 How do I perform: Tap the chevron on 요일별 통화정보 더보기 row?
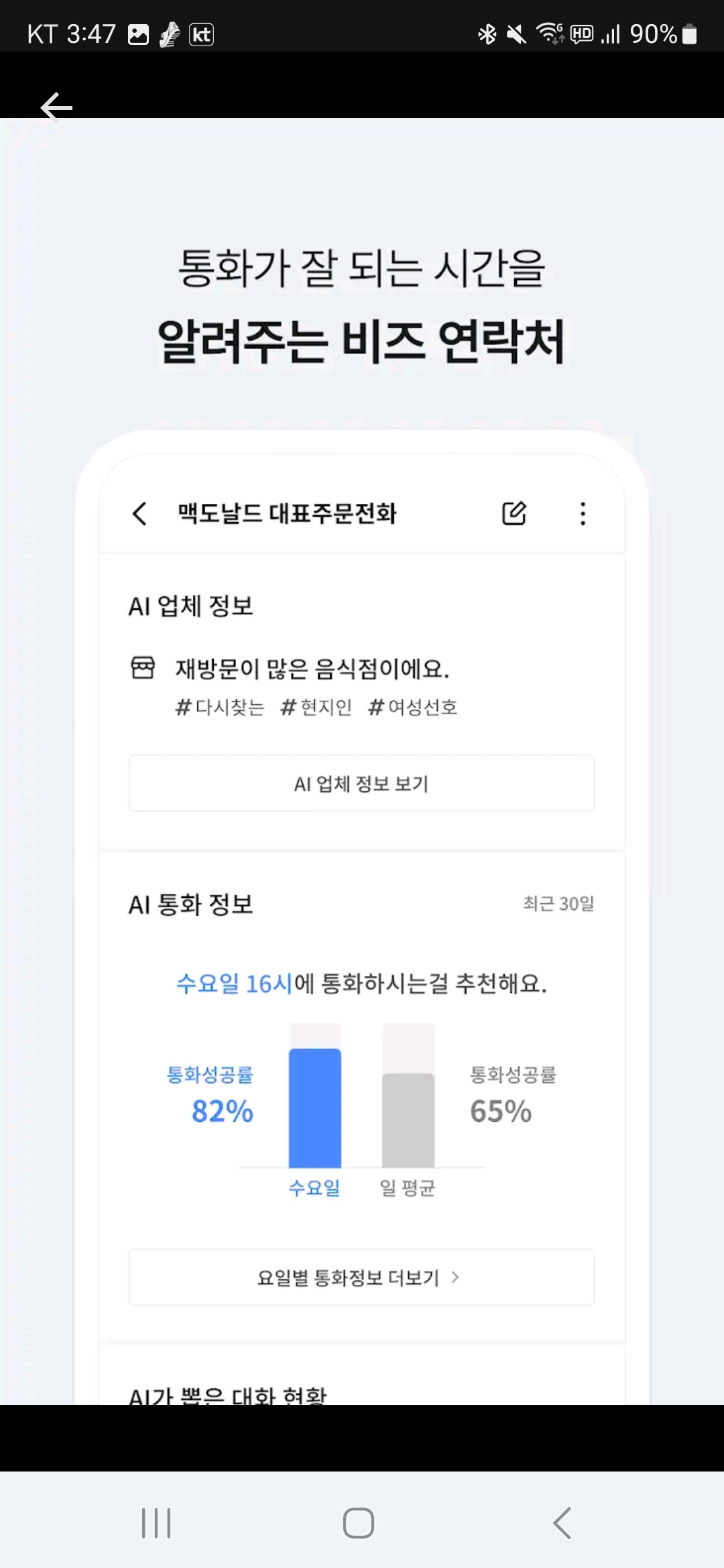(455, 1279)
